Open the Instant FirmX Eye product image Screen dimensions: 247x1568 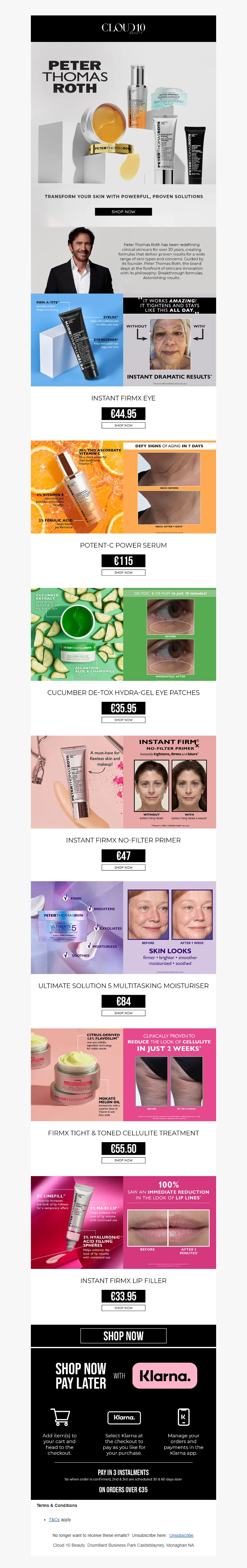pyautogui.click(x=123, y=340)
